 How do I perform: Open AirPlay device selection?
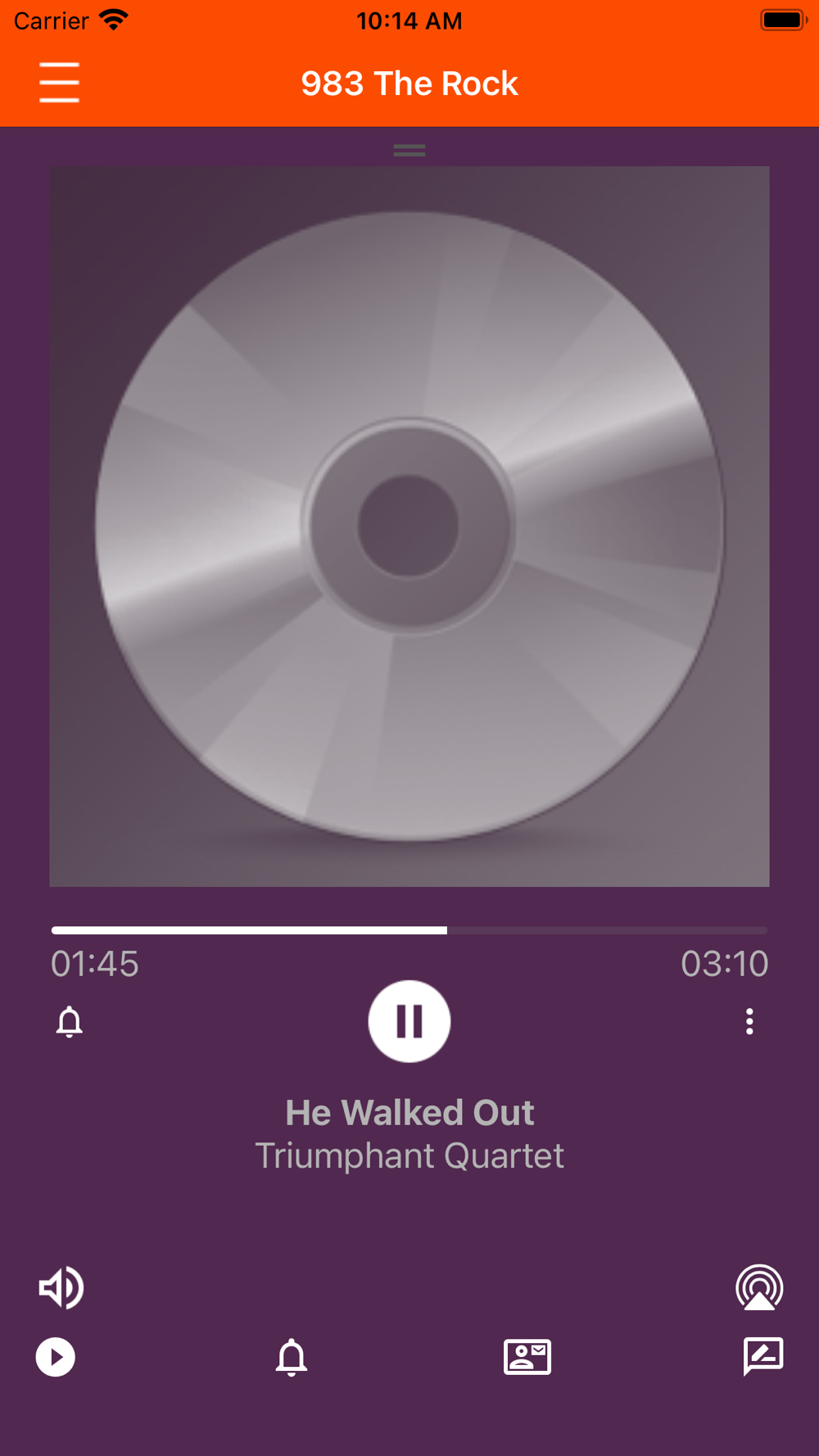pos(759,1287)
